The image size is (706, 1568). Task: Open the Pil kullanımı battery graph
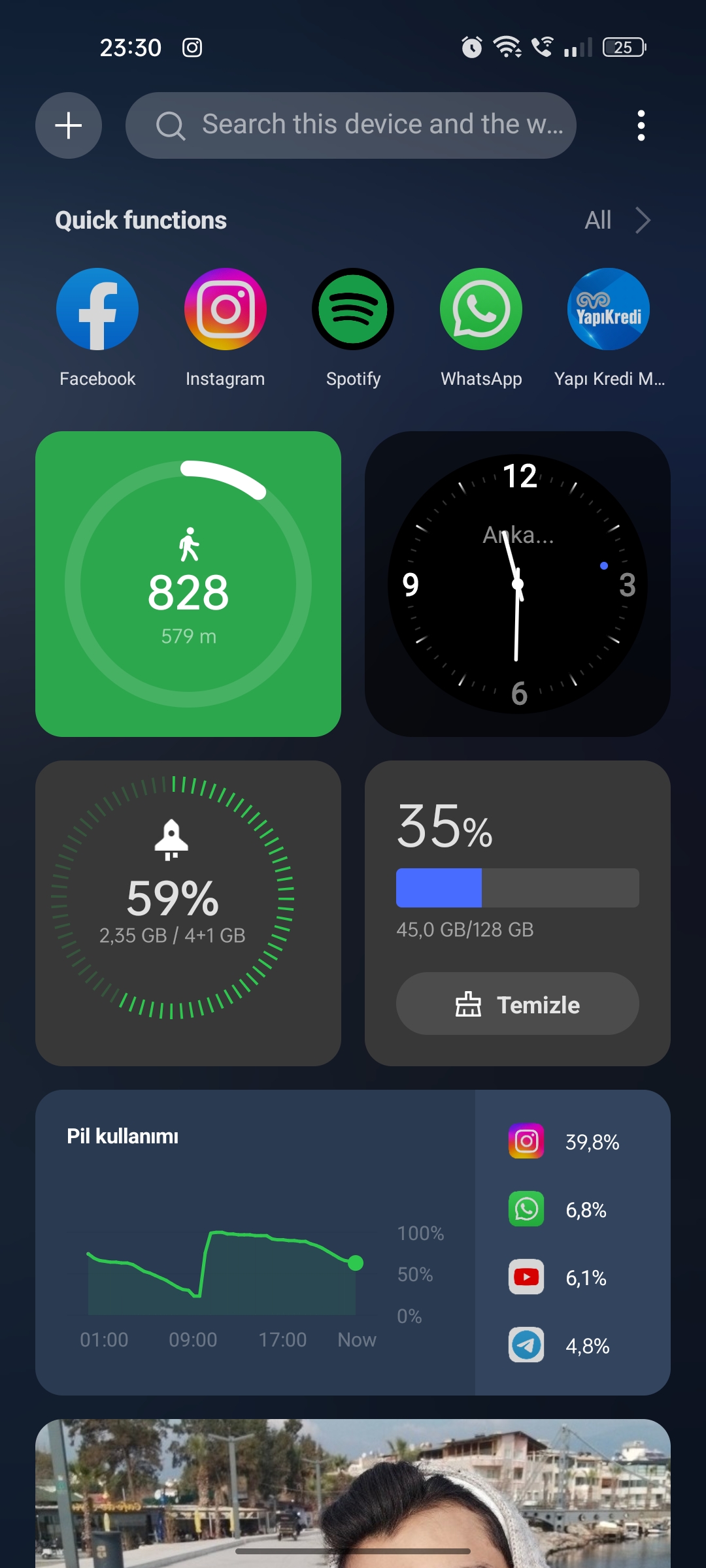255,1243
